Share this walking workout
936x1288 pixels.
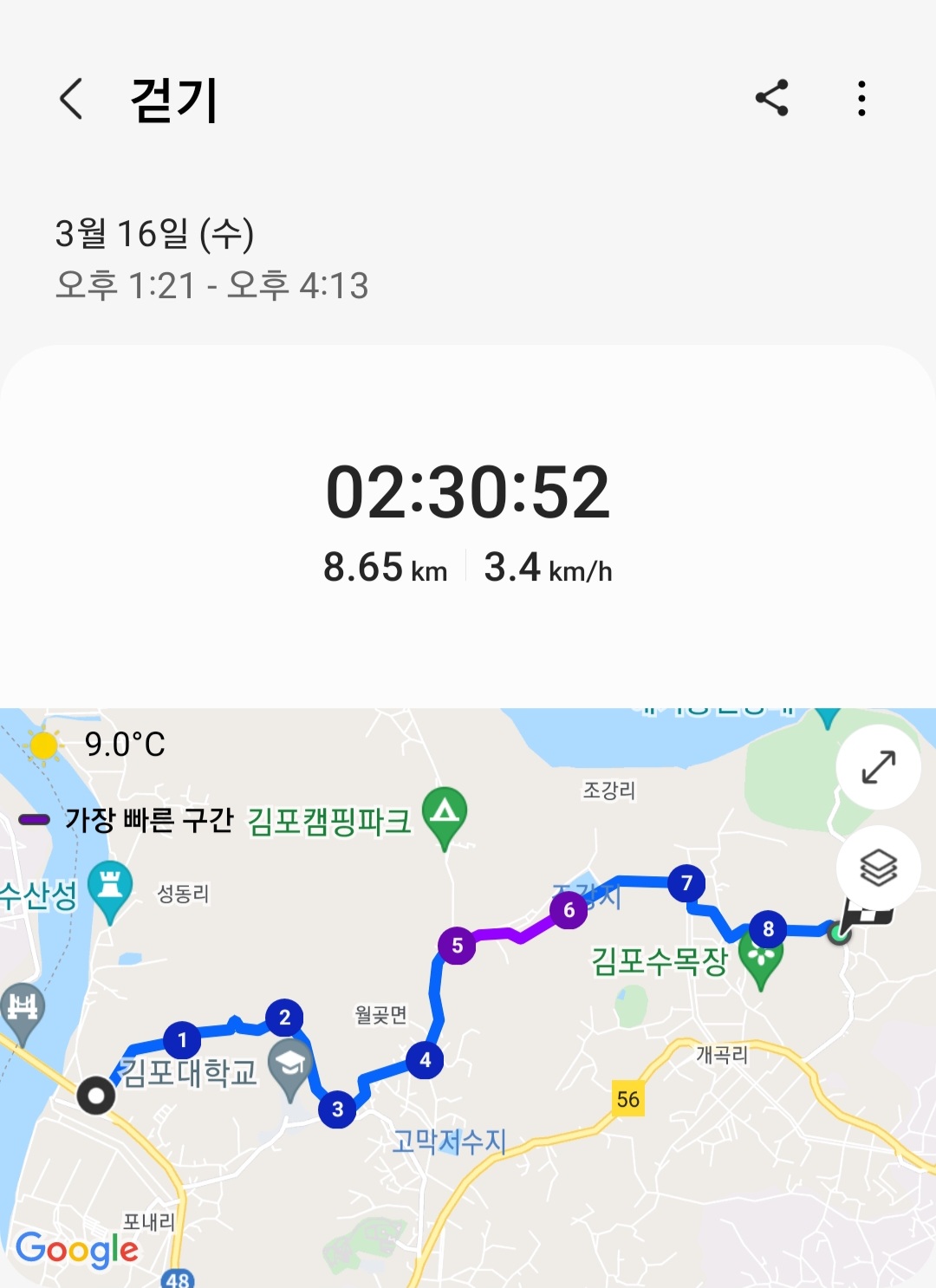tap(771, 98)
